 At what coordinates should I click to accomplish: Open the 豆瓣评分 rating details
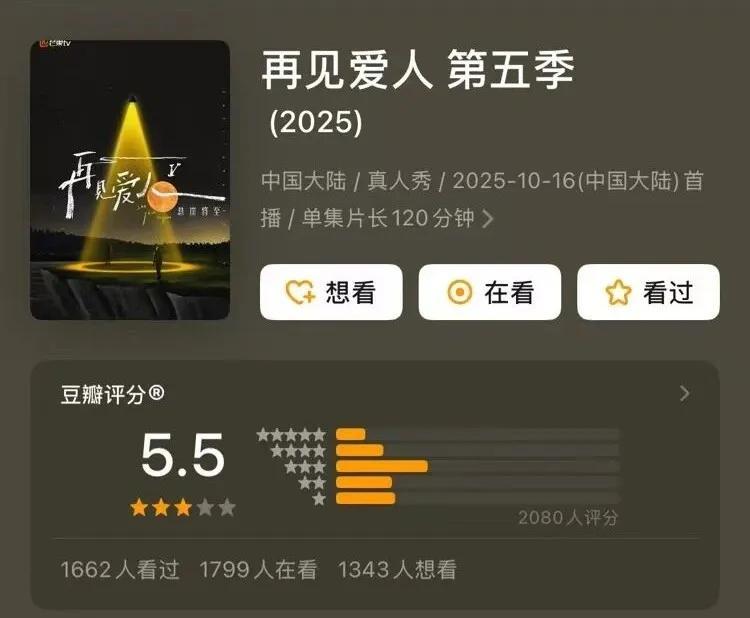(684, 394)
